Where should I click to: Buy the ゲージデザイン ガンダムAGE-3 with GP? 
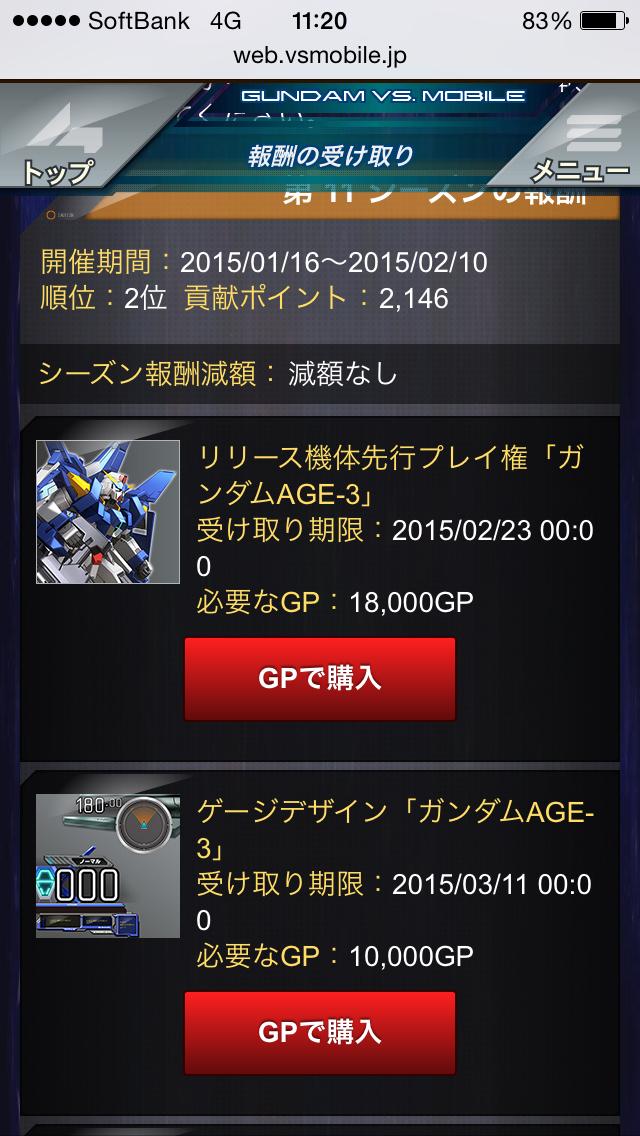click(x=320, y=1032)
